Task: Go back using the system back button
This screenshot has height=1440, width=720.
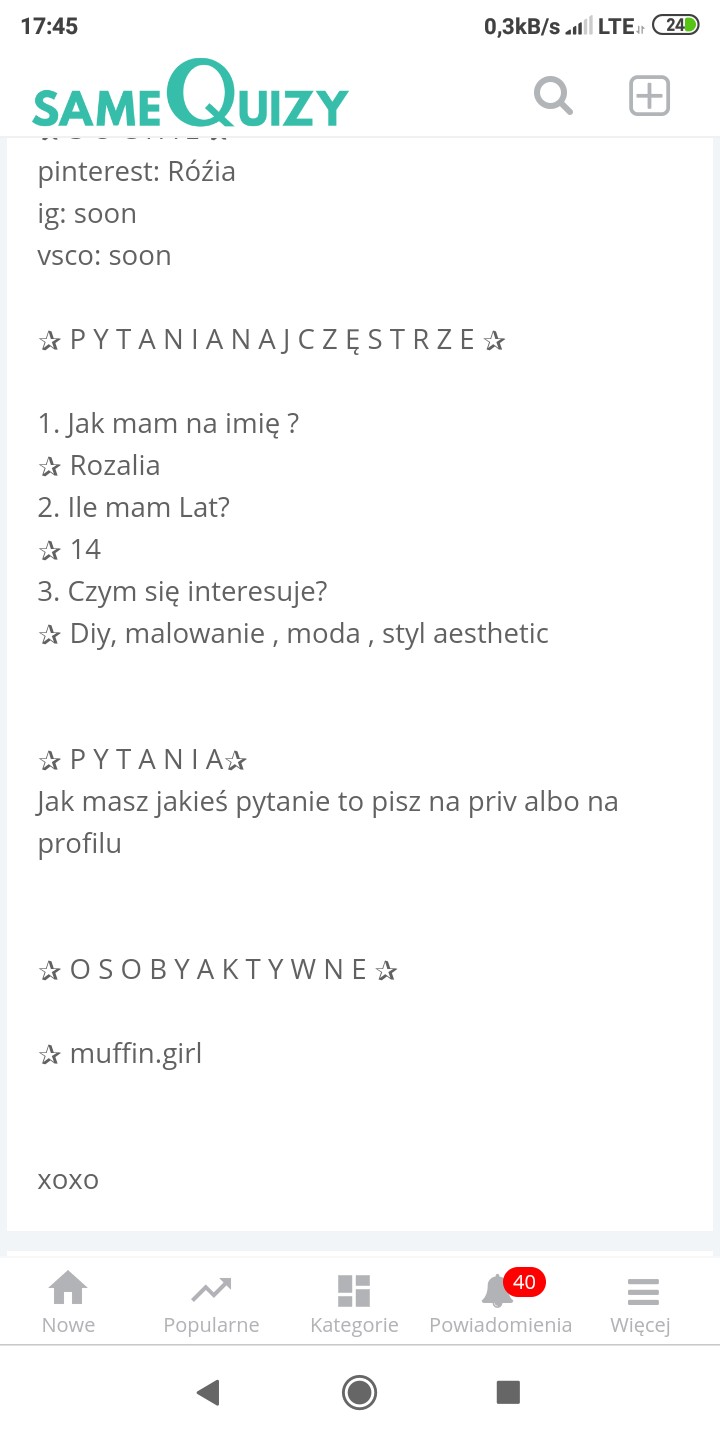Action: 208,1392
